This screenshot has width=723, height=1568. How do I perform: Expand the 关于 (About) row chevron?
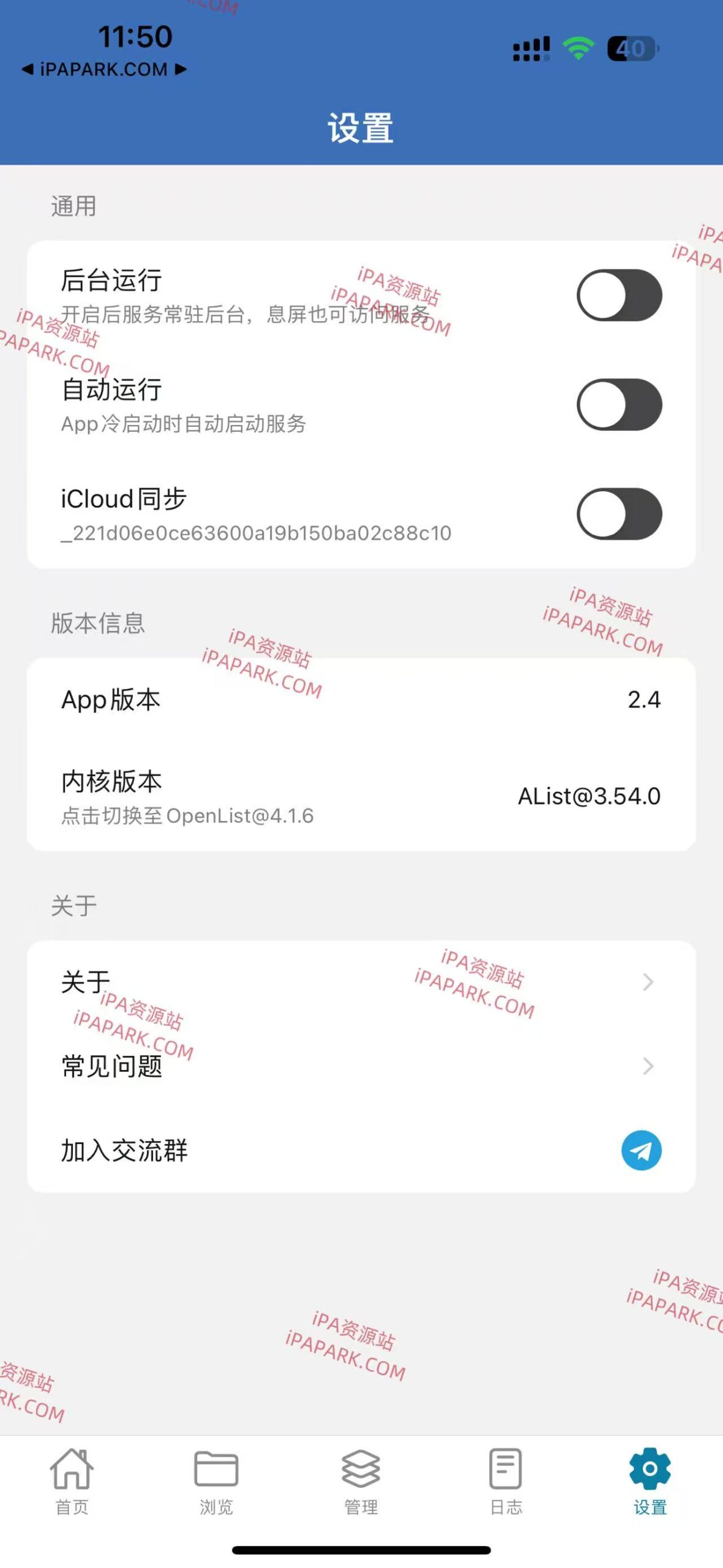[648, 982]
